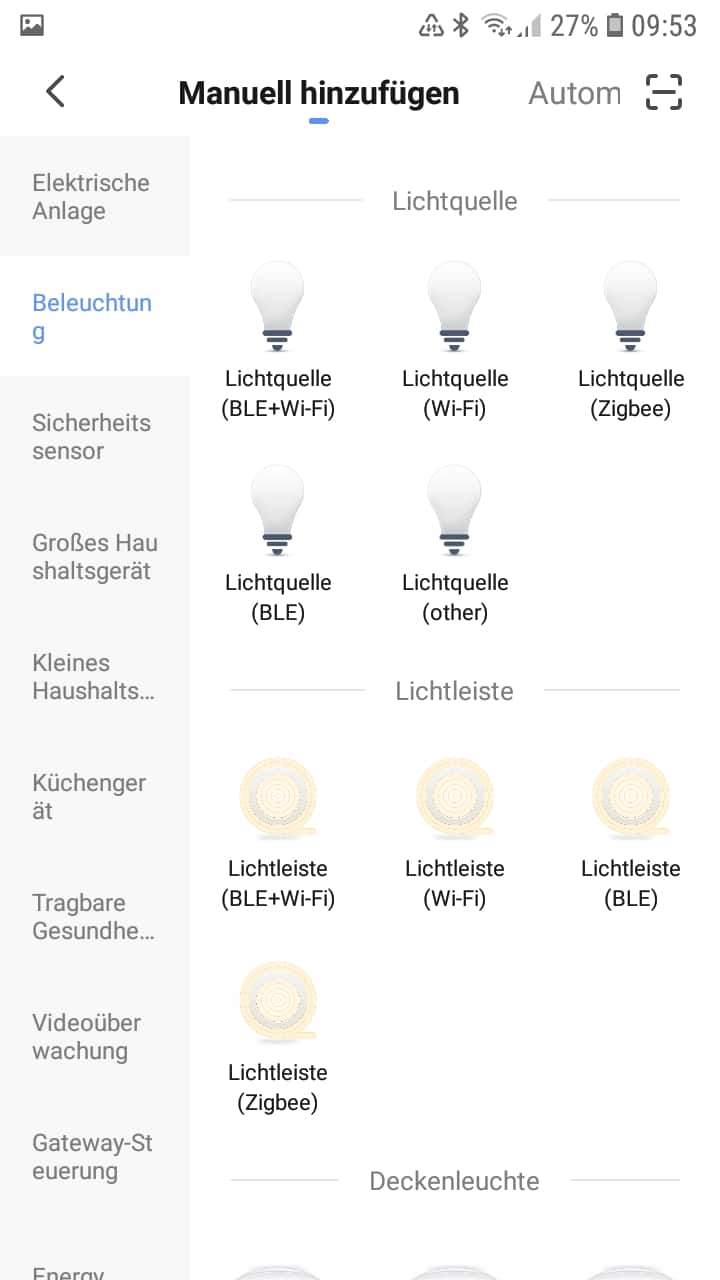Choose Lichtquelle (Wi-Fi)
This screenshot has height=1280, width=720.
[455, 340]
